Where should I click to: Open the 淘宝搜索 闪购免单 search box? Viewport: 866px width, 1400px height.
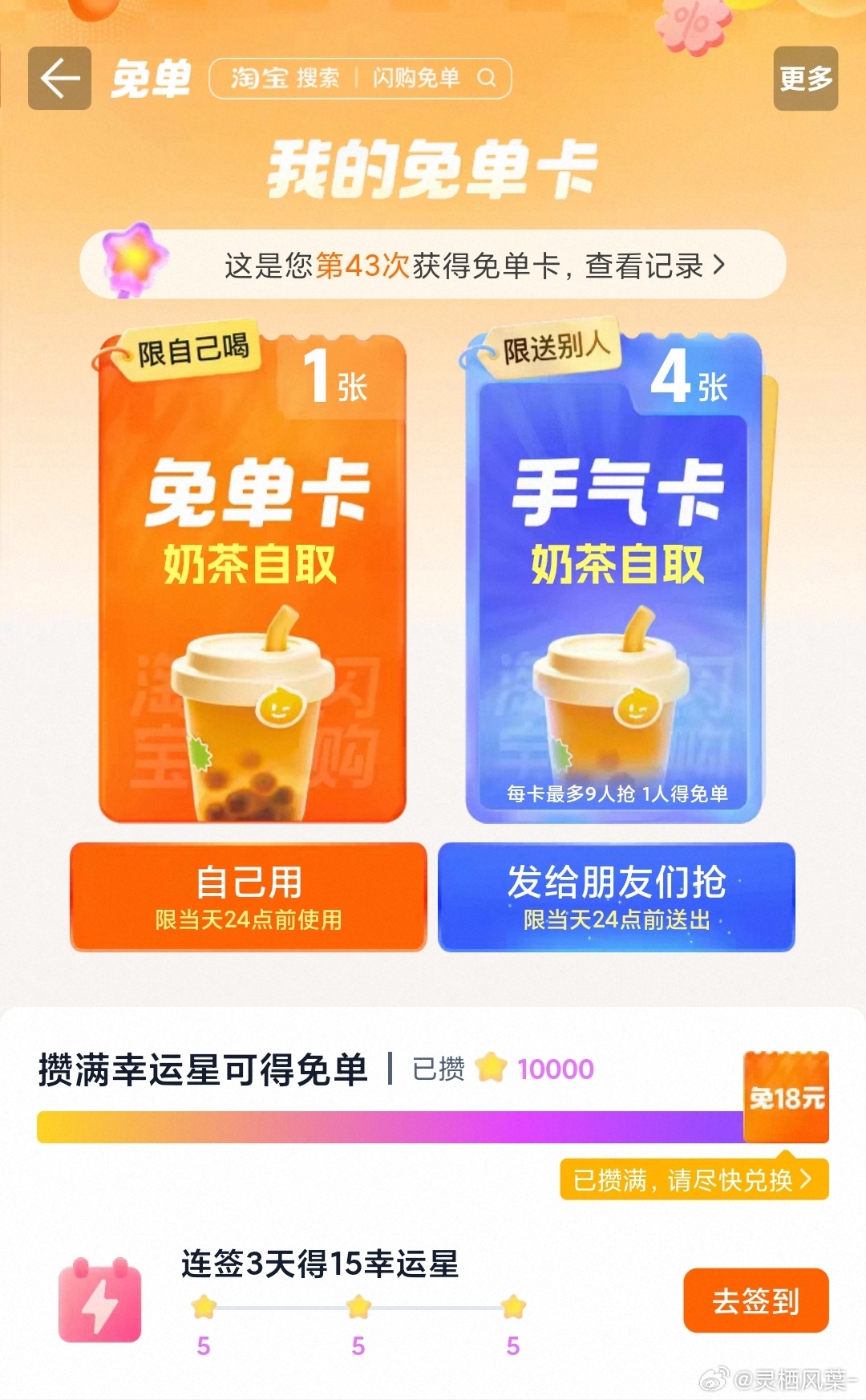pyautogui.click(x=360, y=79)
